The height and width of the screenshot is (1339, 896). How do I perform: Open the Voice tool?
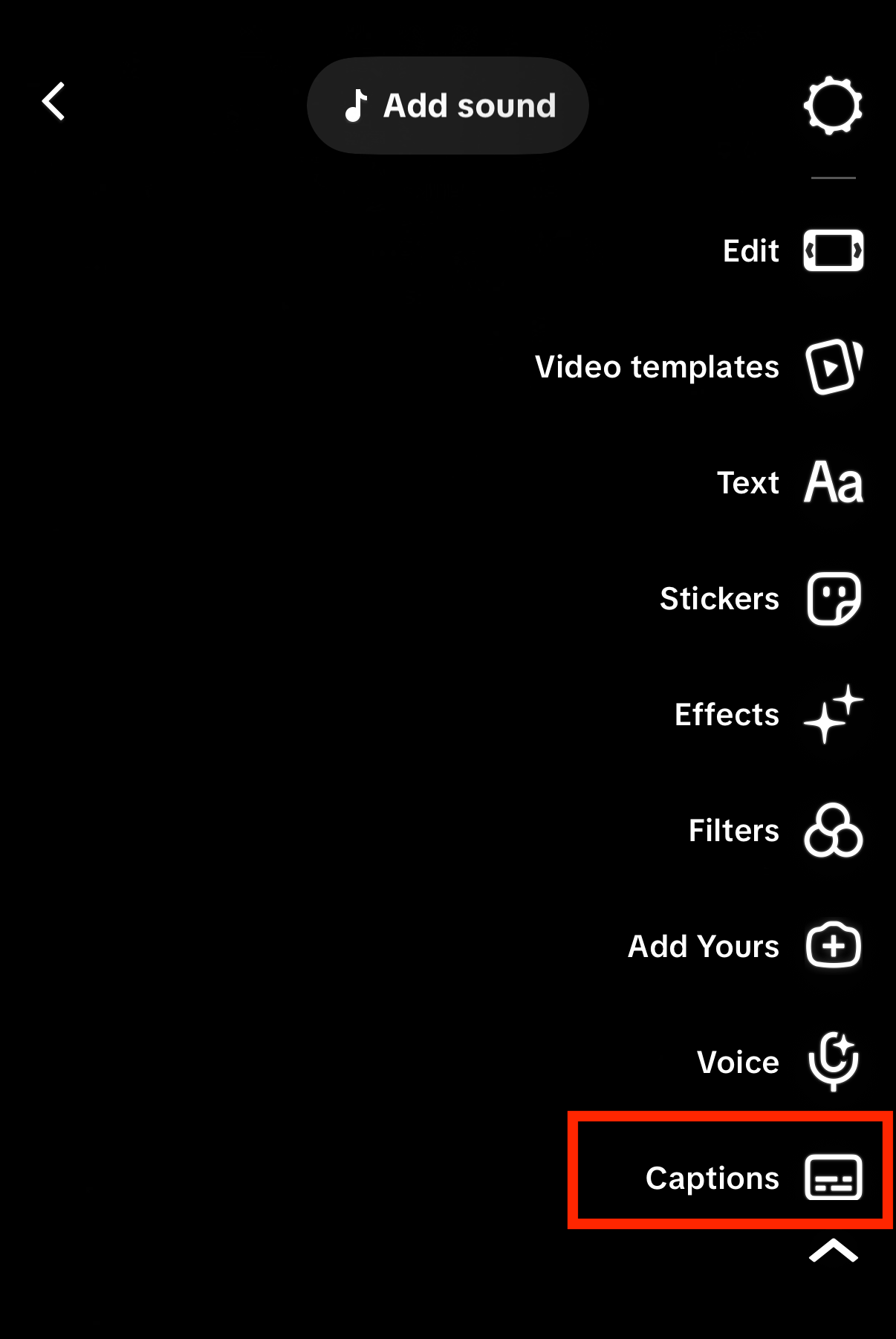(x=833, y=1062)
